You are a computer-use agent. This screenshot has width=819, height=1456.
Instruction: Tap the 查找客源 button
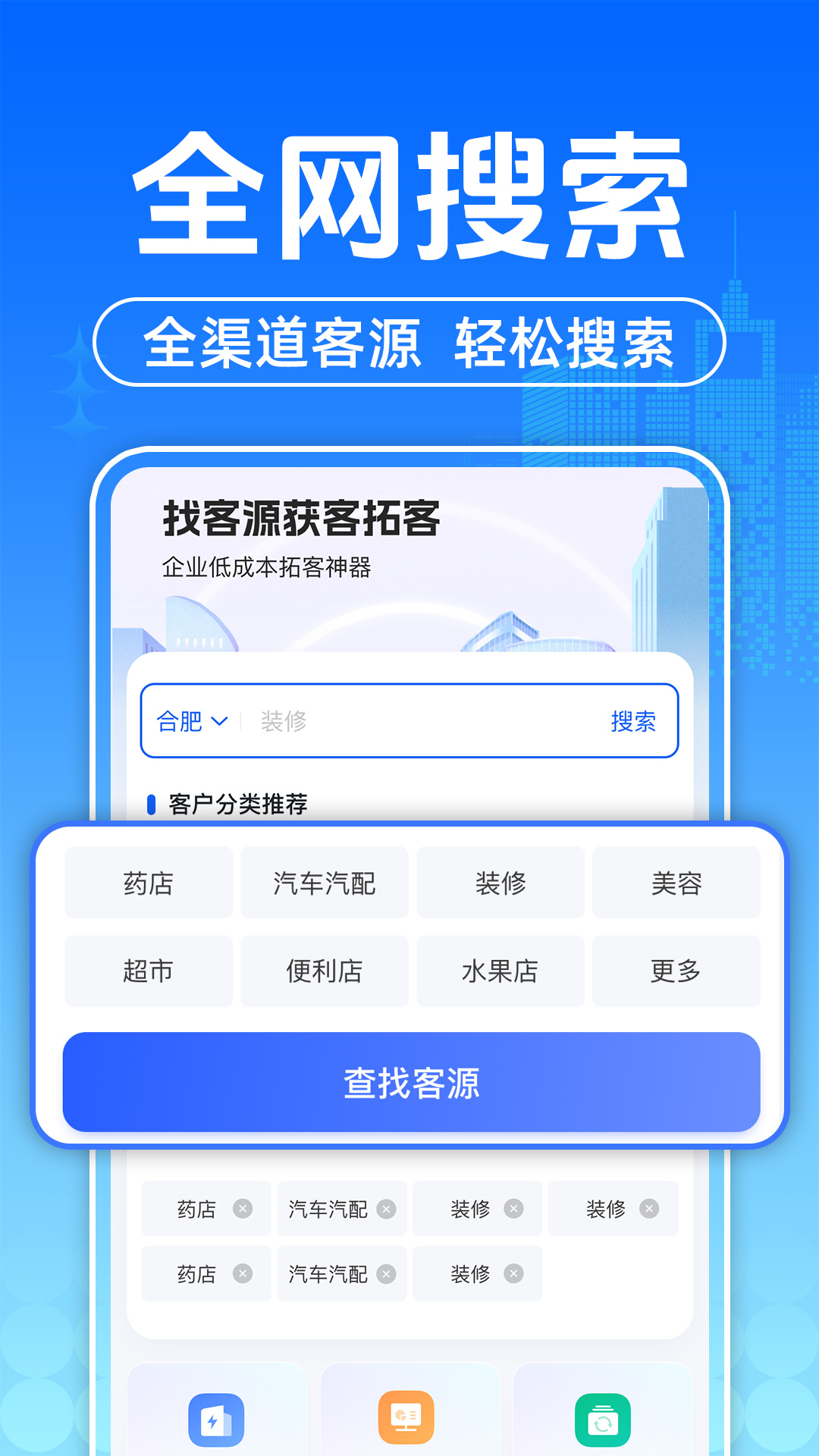pos(409,1084)
